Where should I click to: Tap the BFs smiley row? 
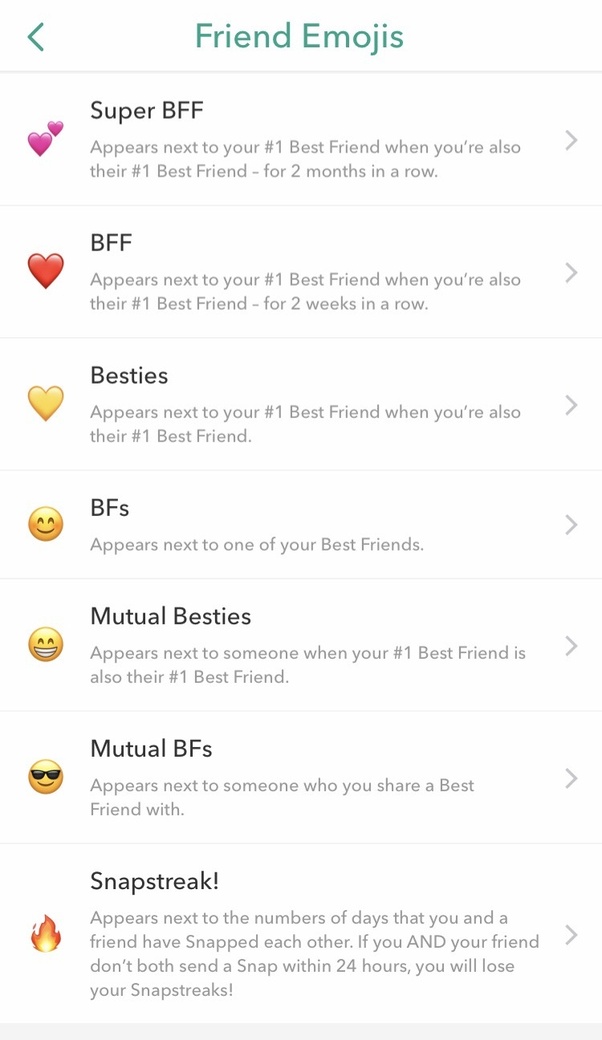tap(300, 525)
